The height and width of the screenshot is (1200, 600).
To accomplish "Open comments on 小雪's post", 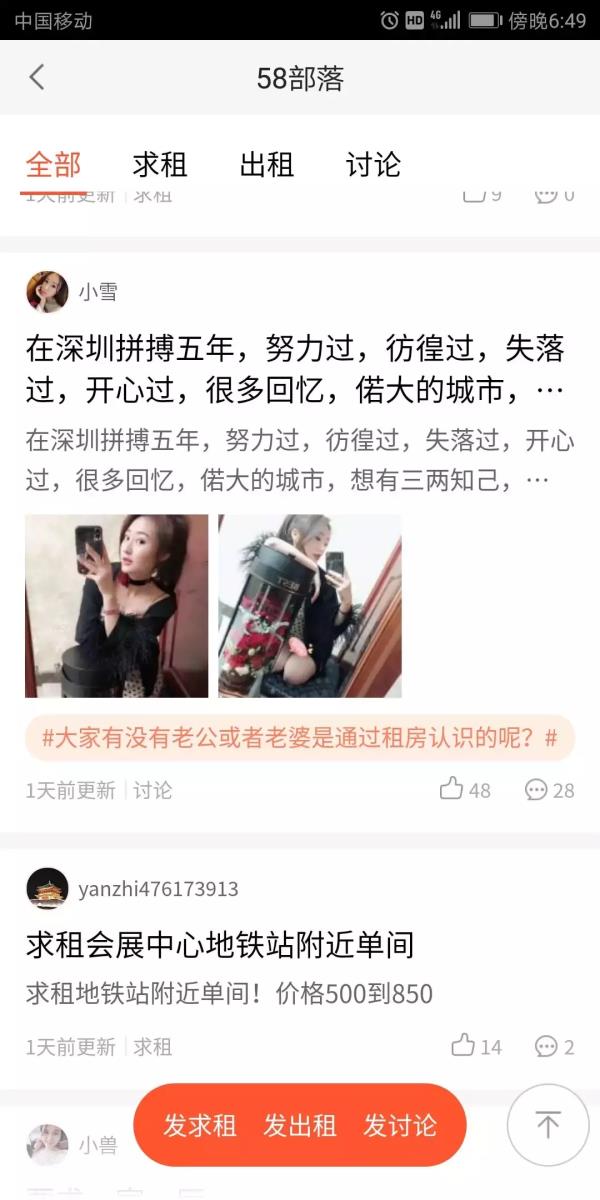I will coord(550,790).
